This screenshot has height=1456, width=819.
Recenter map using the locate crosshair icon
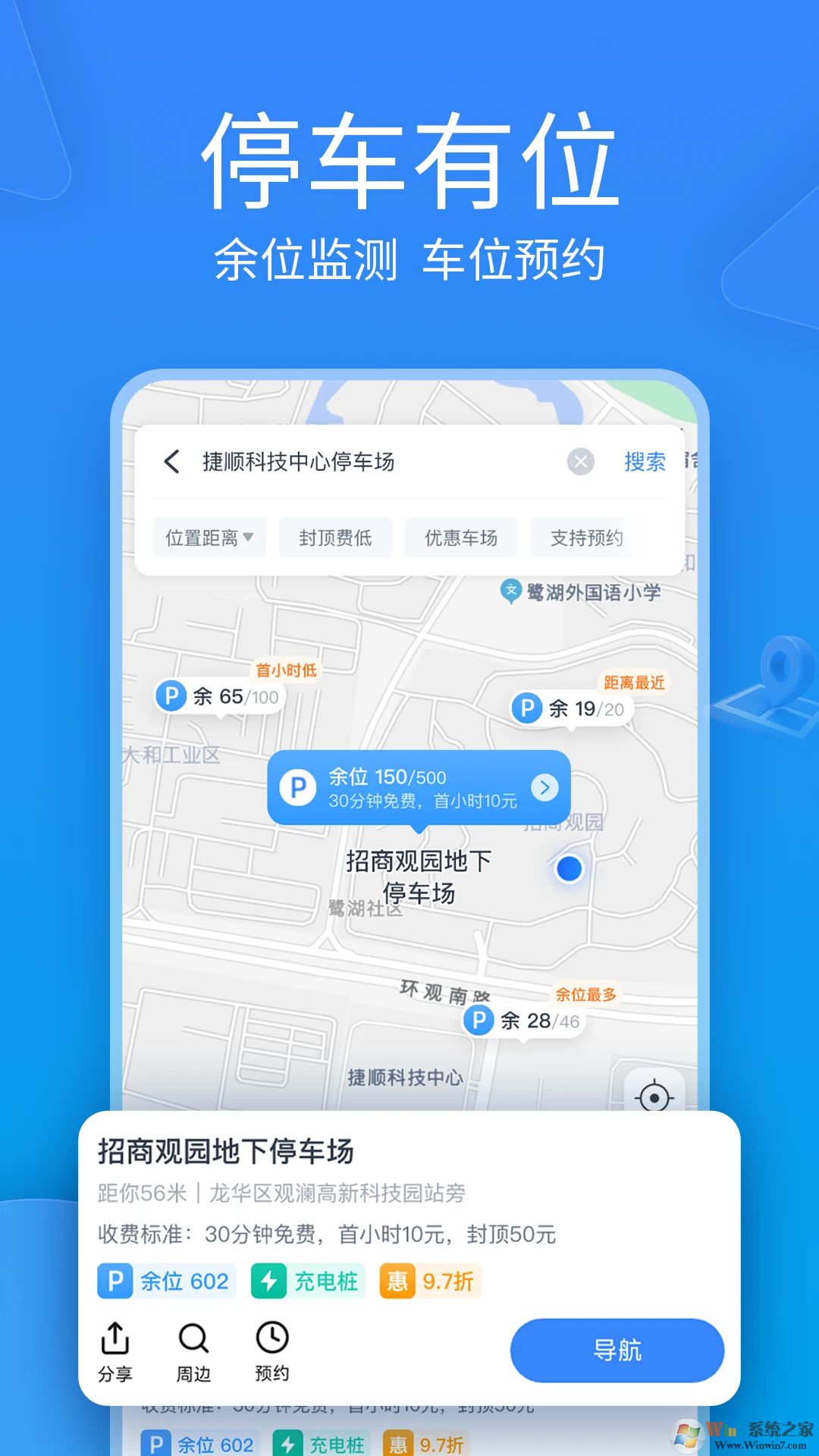(x=654, y=1096)
